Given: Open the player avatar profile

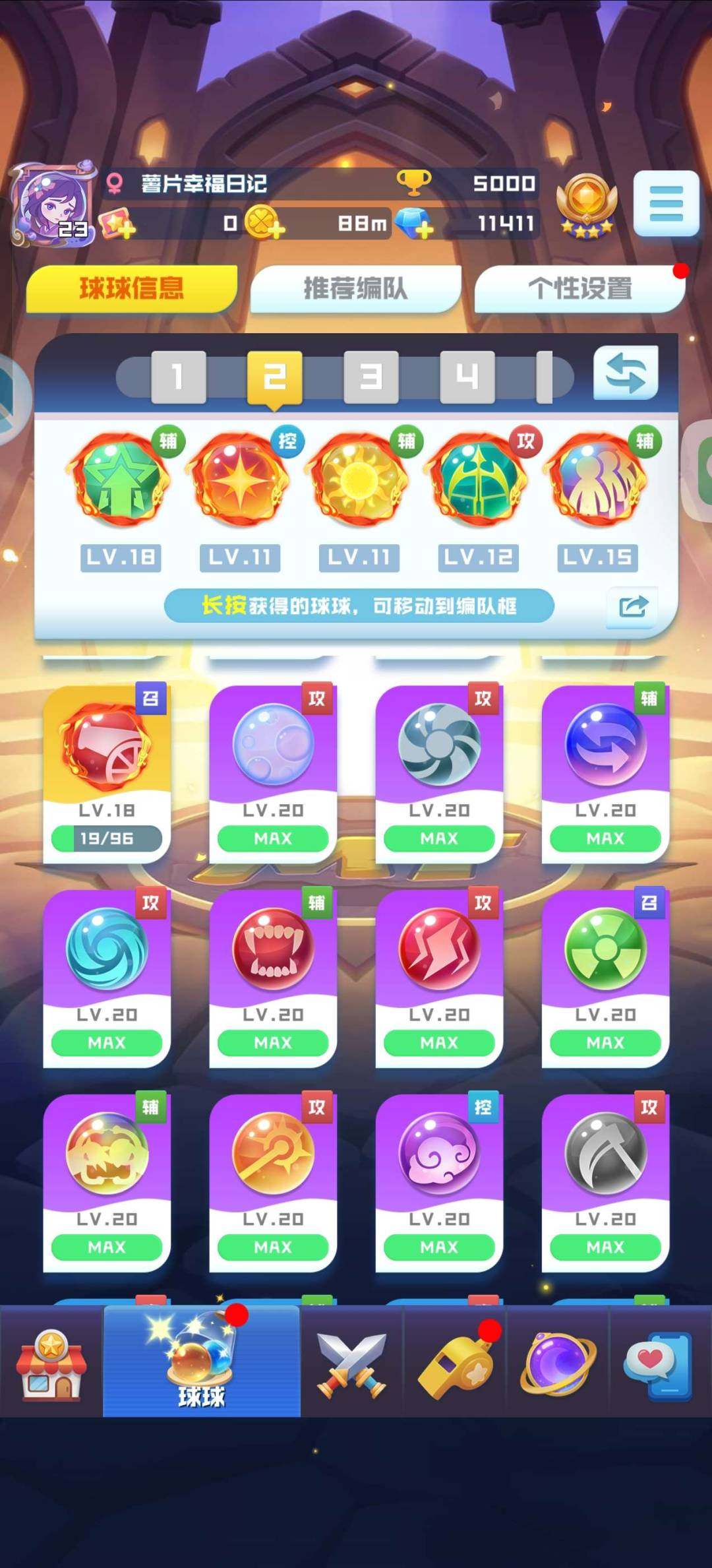Looking at the screenshot, I should tap(51, 205).
